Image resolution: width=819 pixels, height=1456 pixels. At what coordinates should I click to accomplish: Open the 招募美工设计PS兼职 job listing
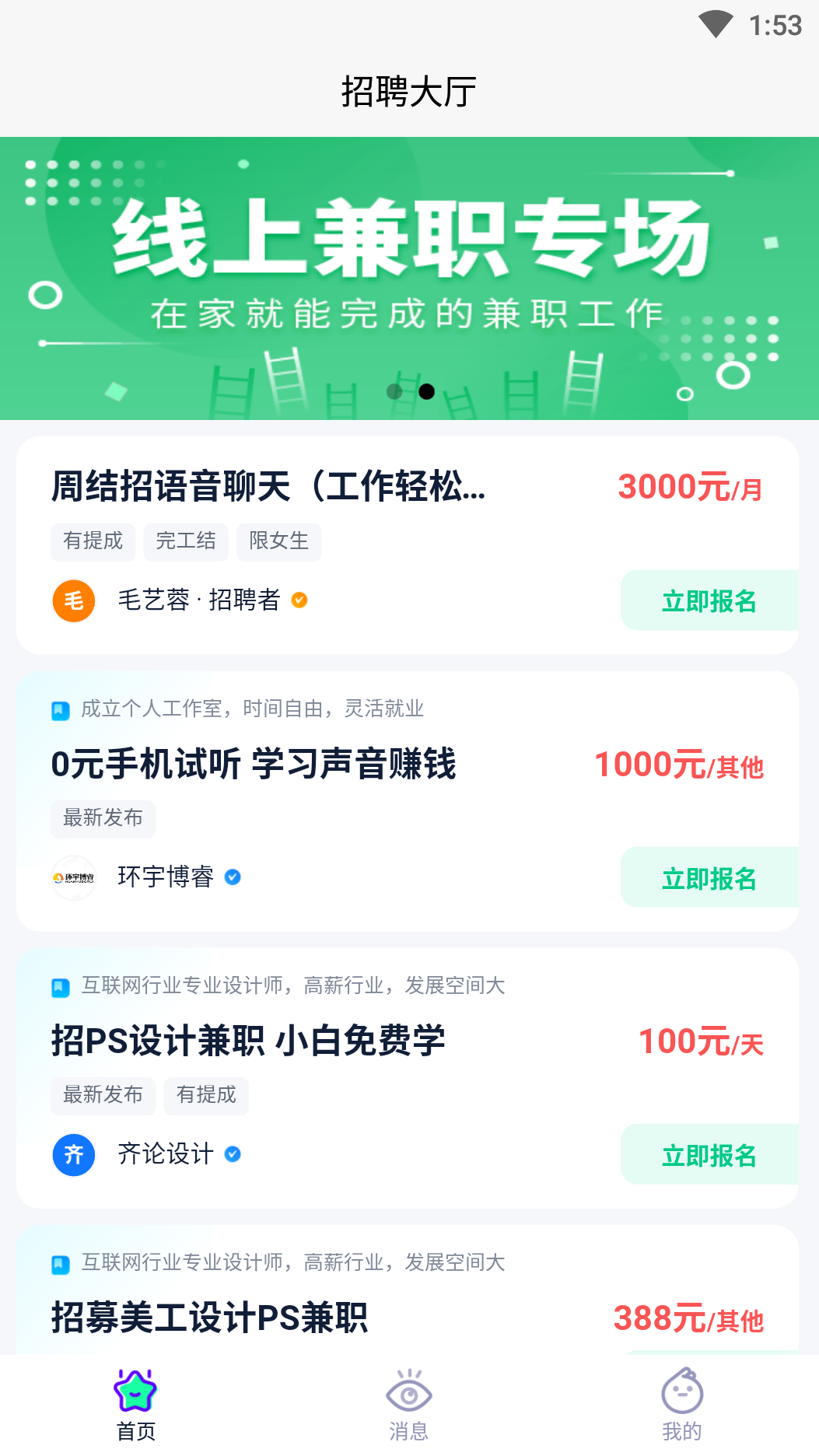[x=211, y=1318]
